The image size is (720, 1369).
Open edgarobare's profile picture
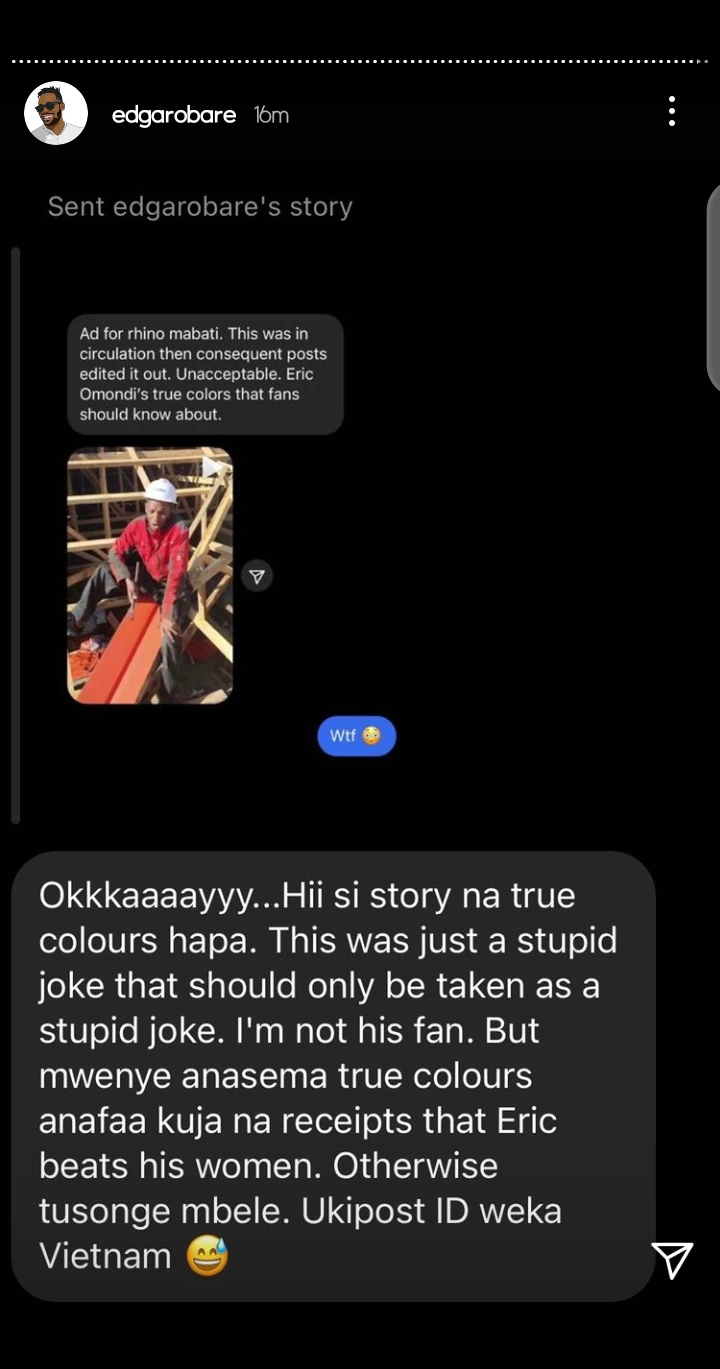coord(55,113)
